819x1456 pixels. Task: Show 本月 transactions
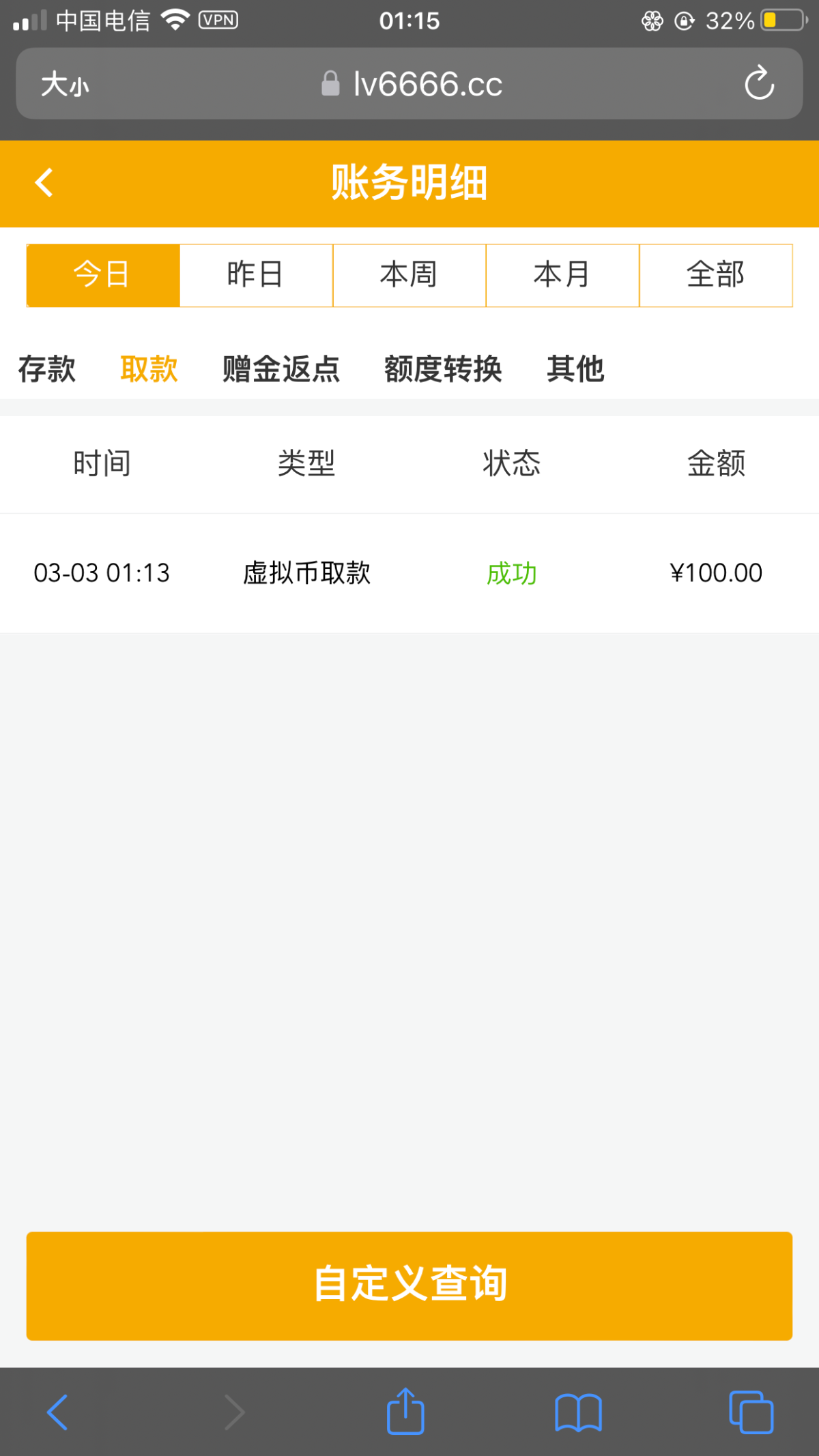pos(562,275)
